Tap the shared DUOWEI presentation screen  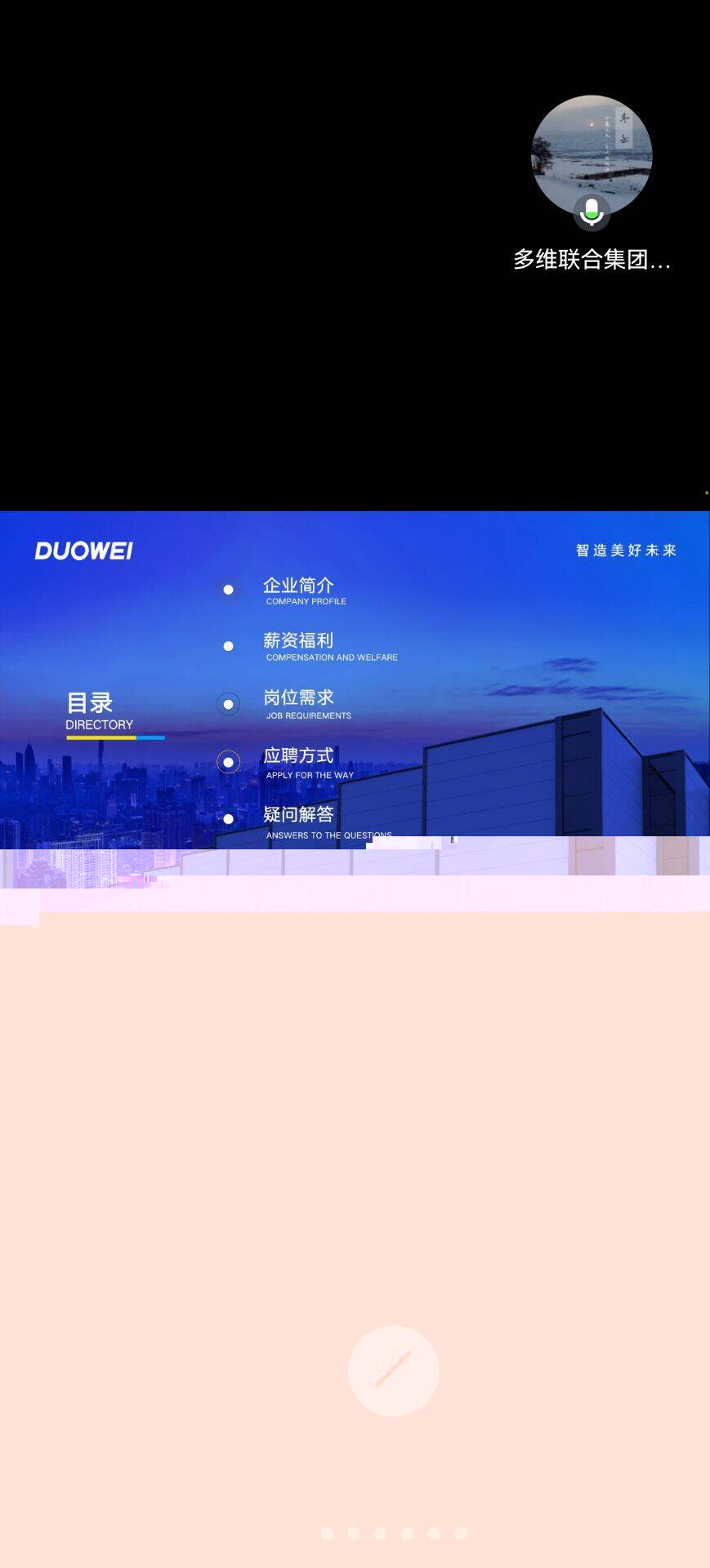tap(355, 678)
